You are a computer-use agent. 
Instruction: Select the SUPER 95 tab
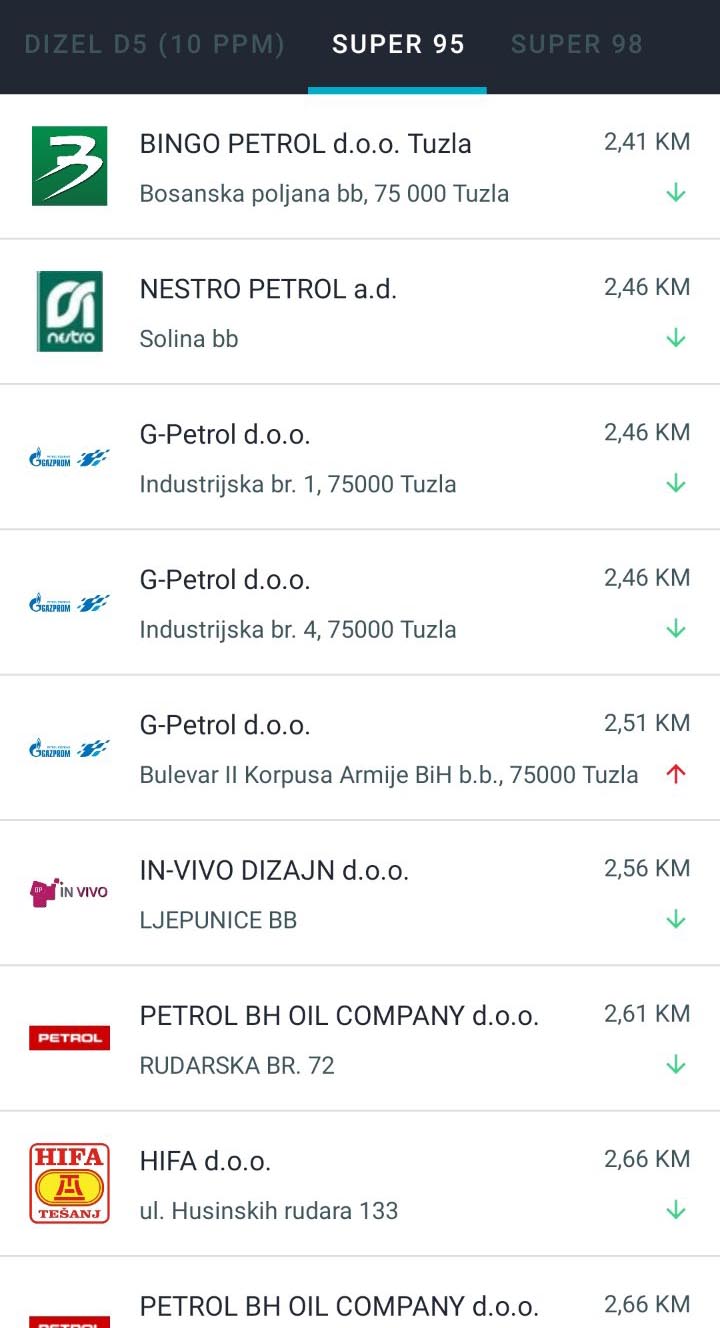point(398,44)
